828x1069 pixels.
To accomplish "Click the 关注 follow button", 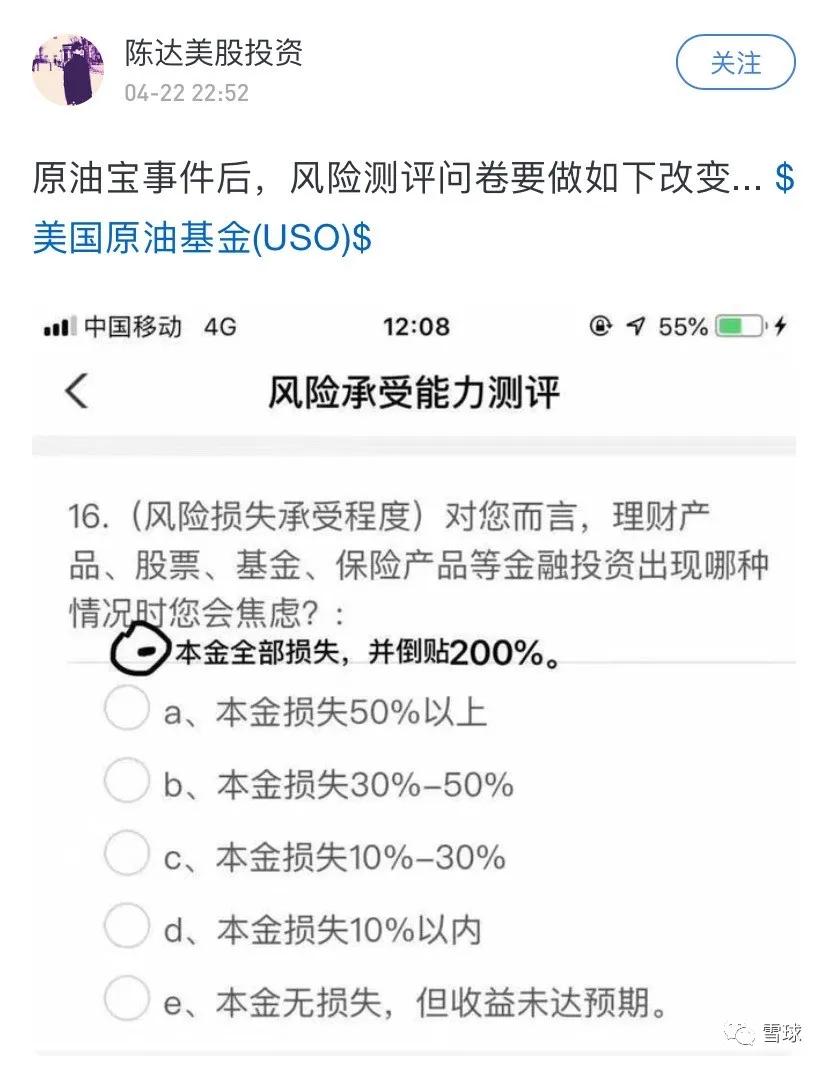I will [x=735, y=63].
